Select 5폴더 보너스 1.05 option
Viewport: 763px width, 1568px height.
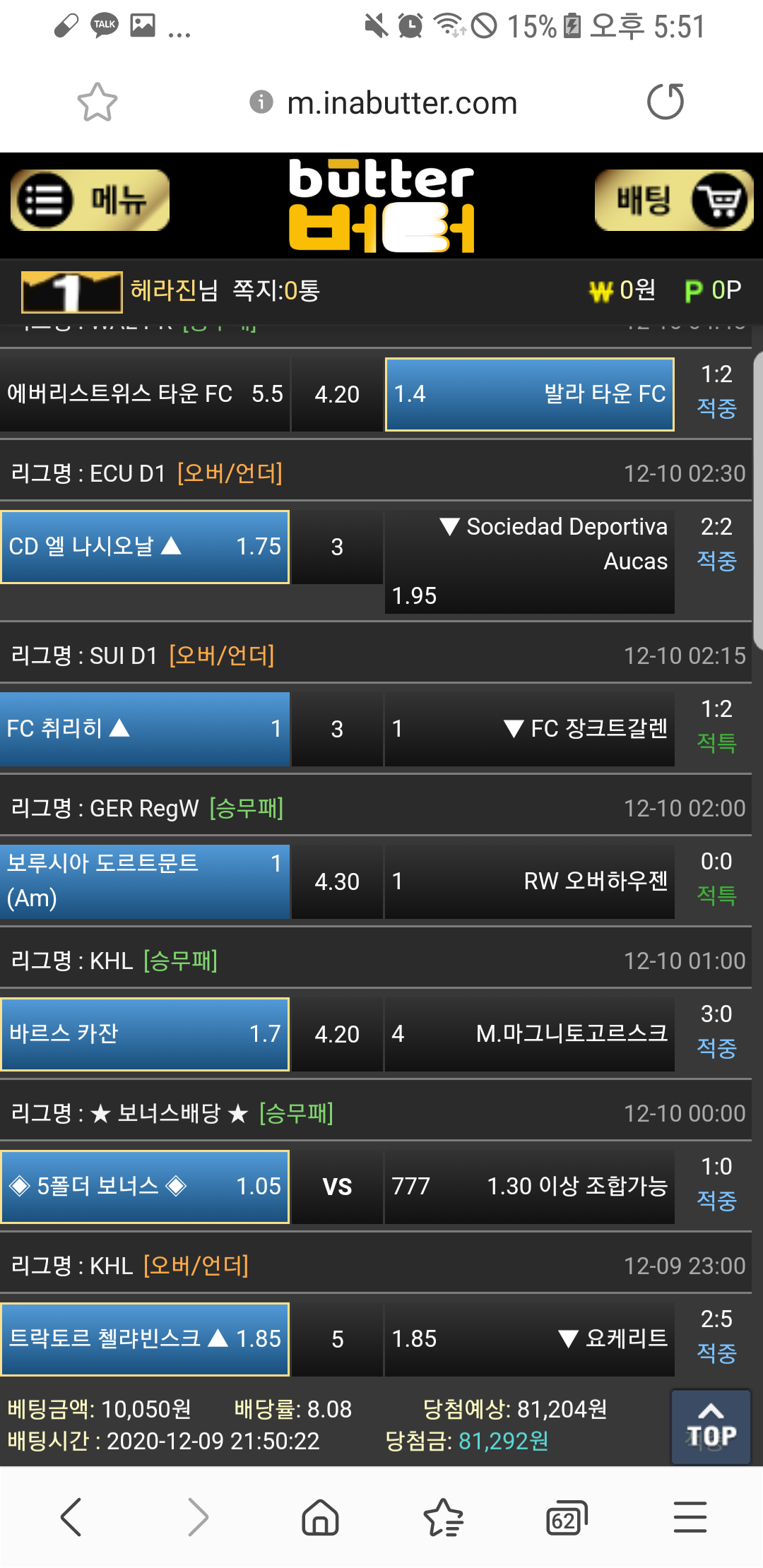point(145,1187)
